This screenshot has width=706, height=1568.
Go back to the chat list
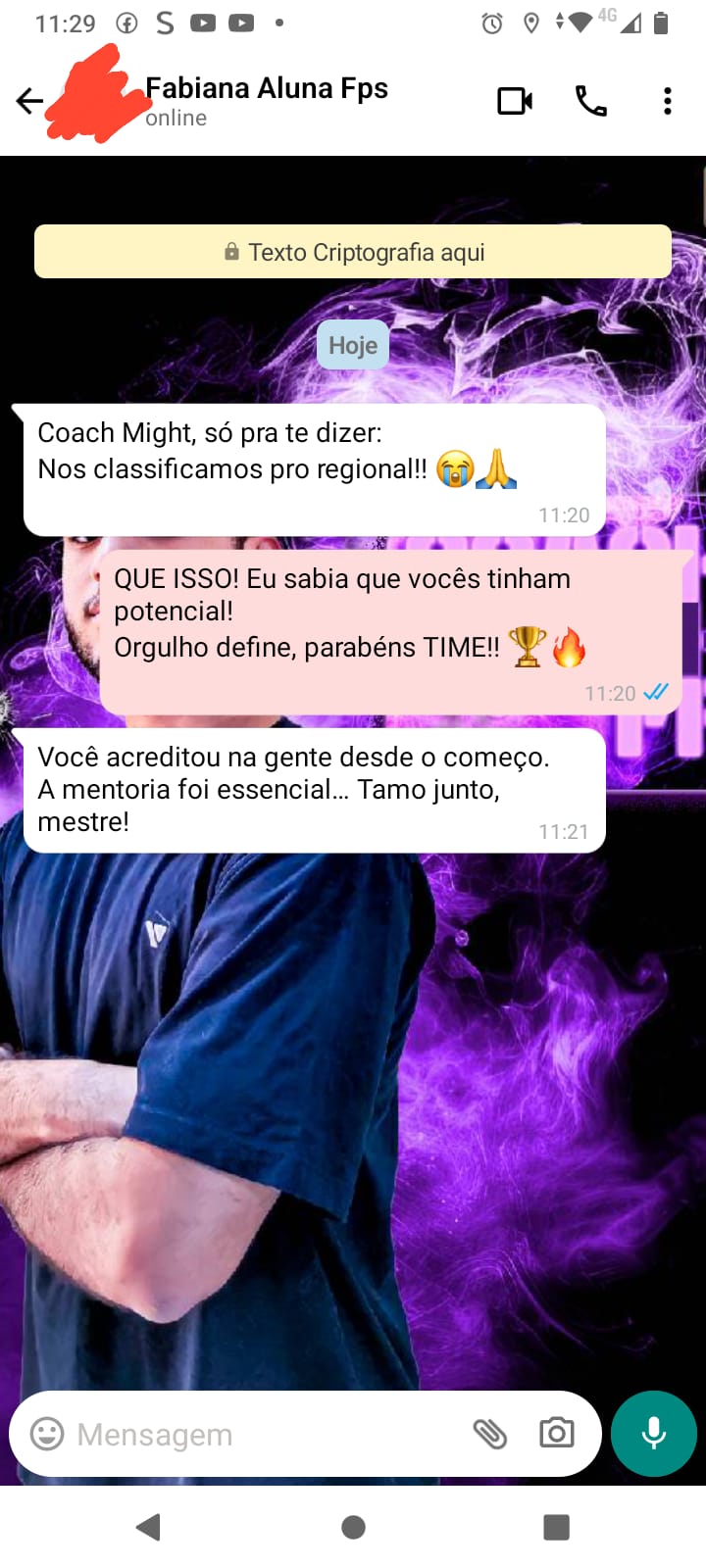[29, 101]
